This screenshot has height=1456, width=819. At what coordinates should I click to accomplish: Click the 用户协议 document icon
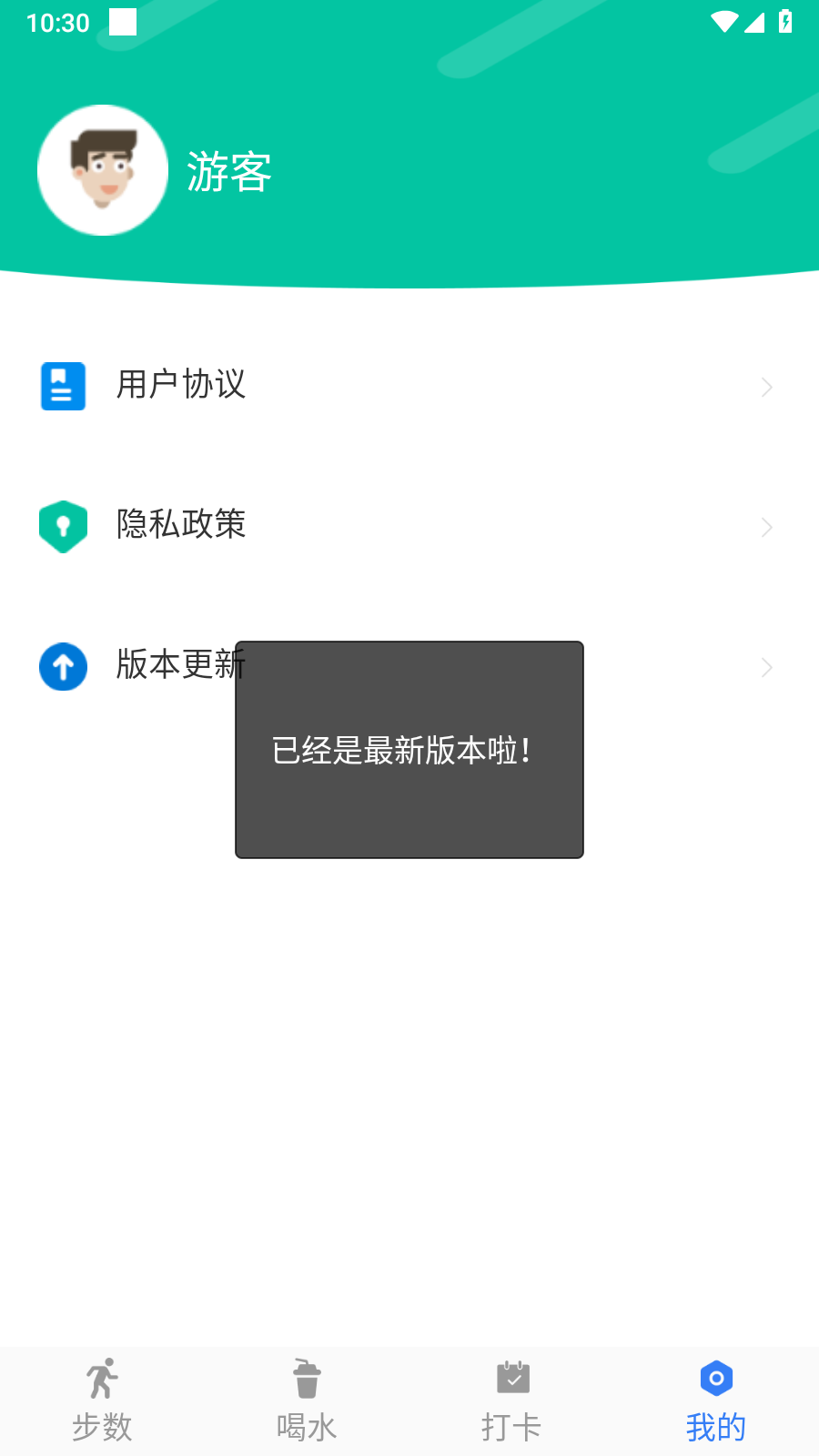click(x=62, y=386)
